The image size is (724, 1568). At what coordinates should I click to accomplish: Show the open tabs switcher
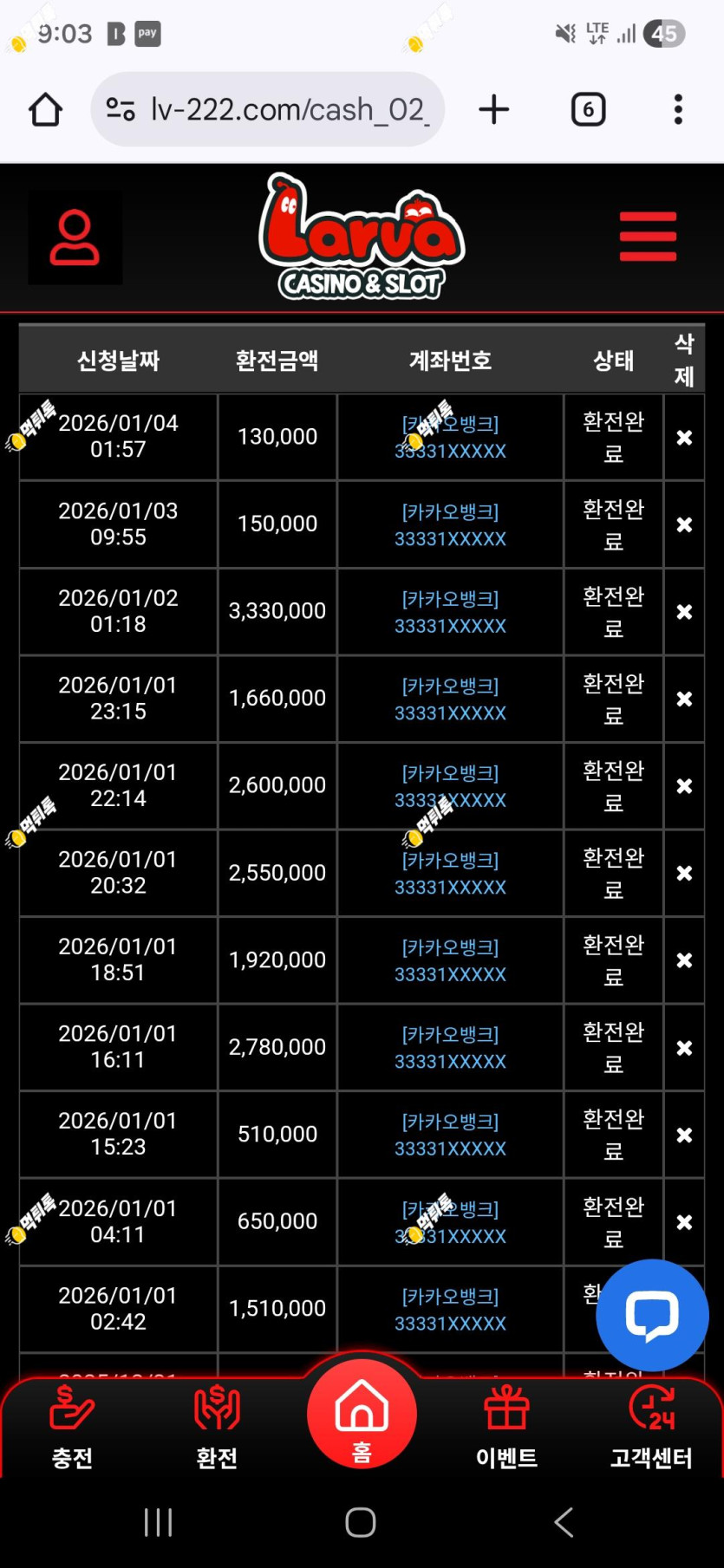(x=588, y=110)
